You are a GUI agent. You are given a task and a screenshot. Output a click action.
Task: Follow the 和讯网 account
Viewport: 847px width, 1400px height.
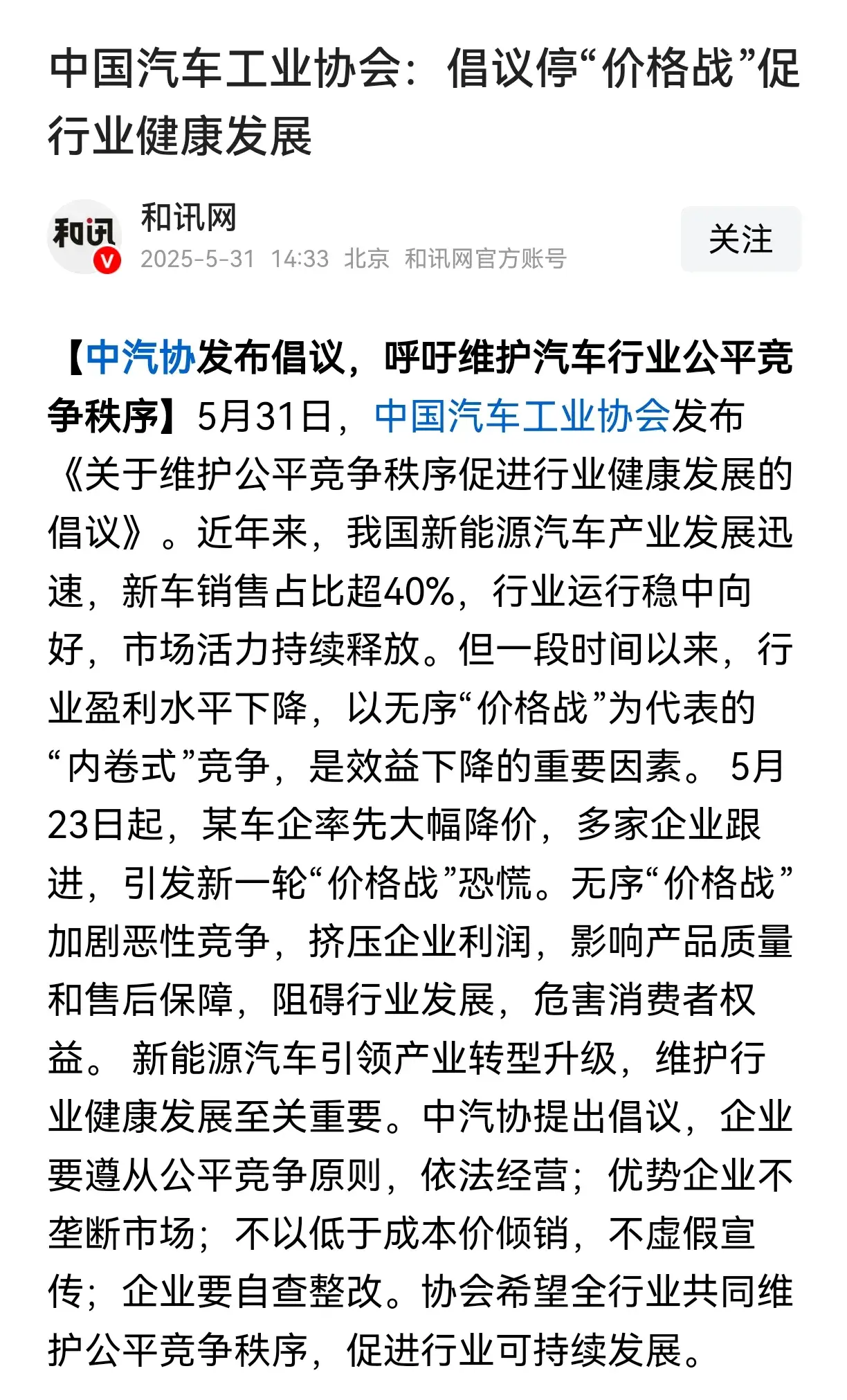pyautogui.click(x=740, y=239)
